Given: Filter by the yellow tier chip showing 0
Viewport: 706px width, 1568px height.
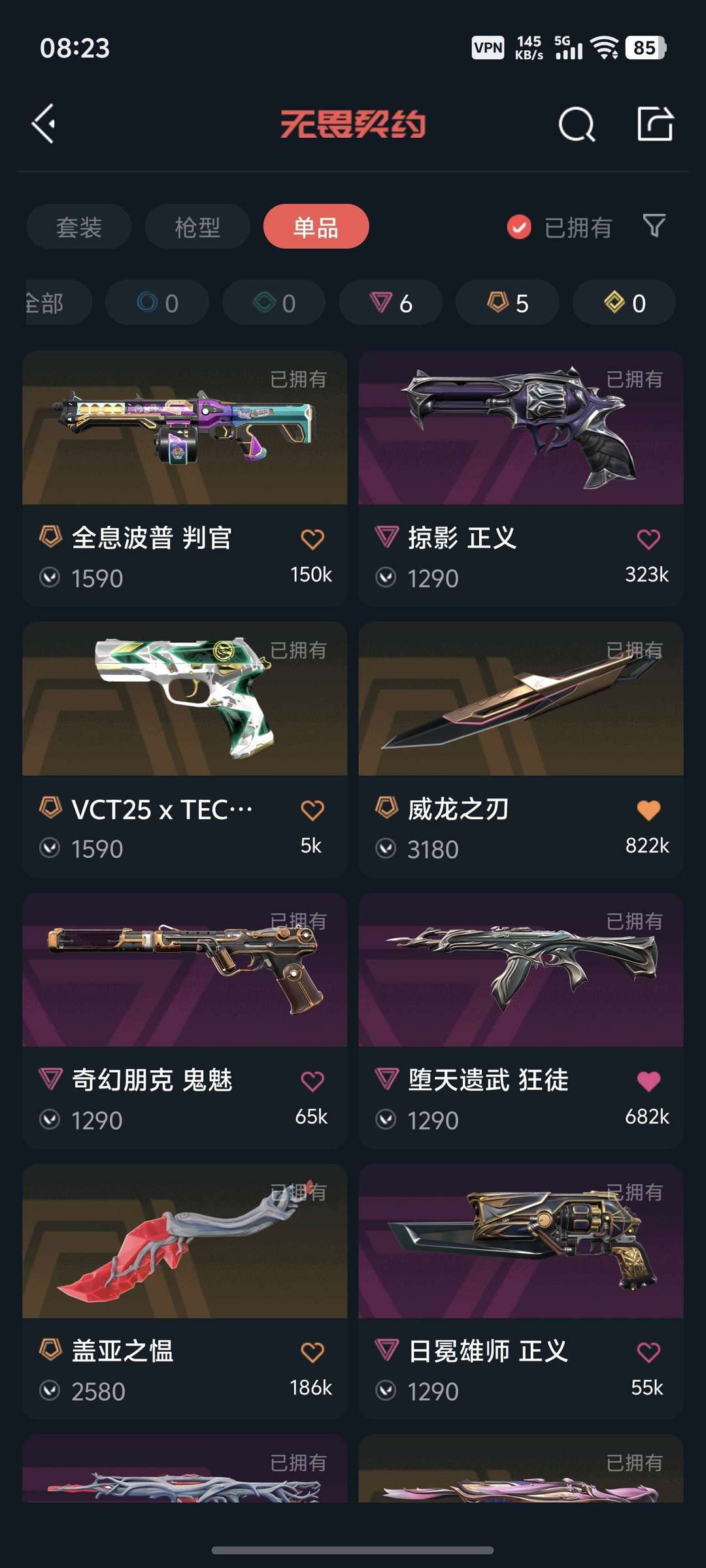Looking at the screenshot, I should point(624,302).
